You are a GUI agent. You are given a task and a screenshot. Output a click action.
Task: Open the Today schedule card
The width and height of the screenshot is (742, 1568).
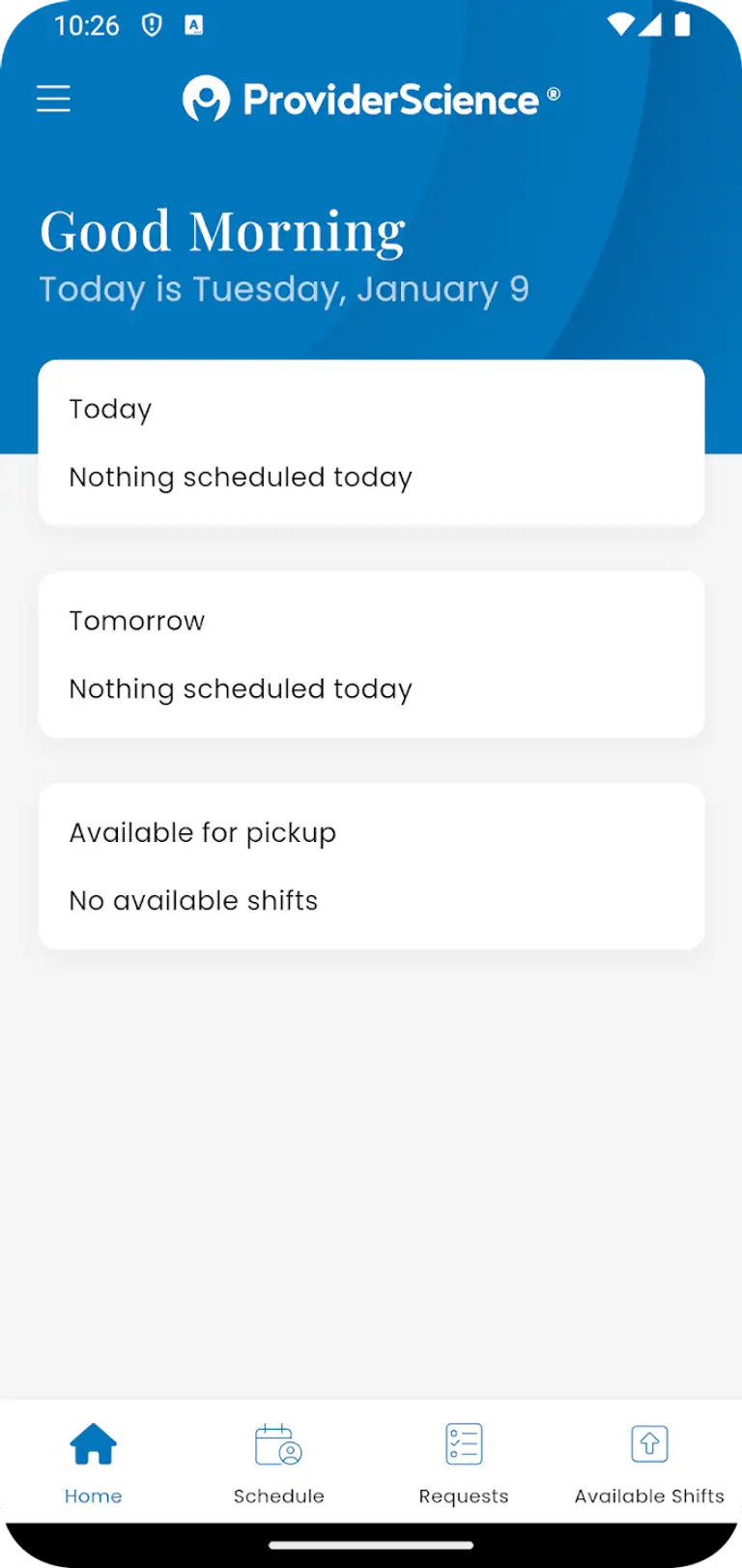pos(371,443)
